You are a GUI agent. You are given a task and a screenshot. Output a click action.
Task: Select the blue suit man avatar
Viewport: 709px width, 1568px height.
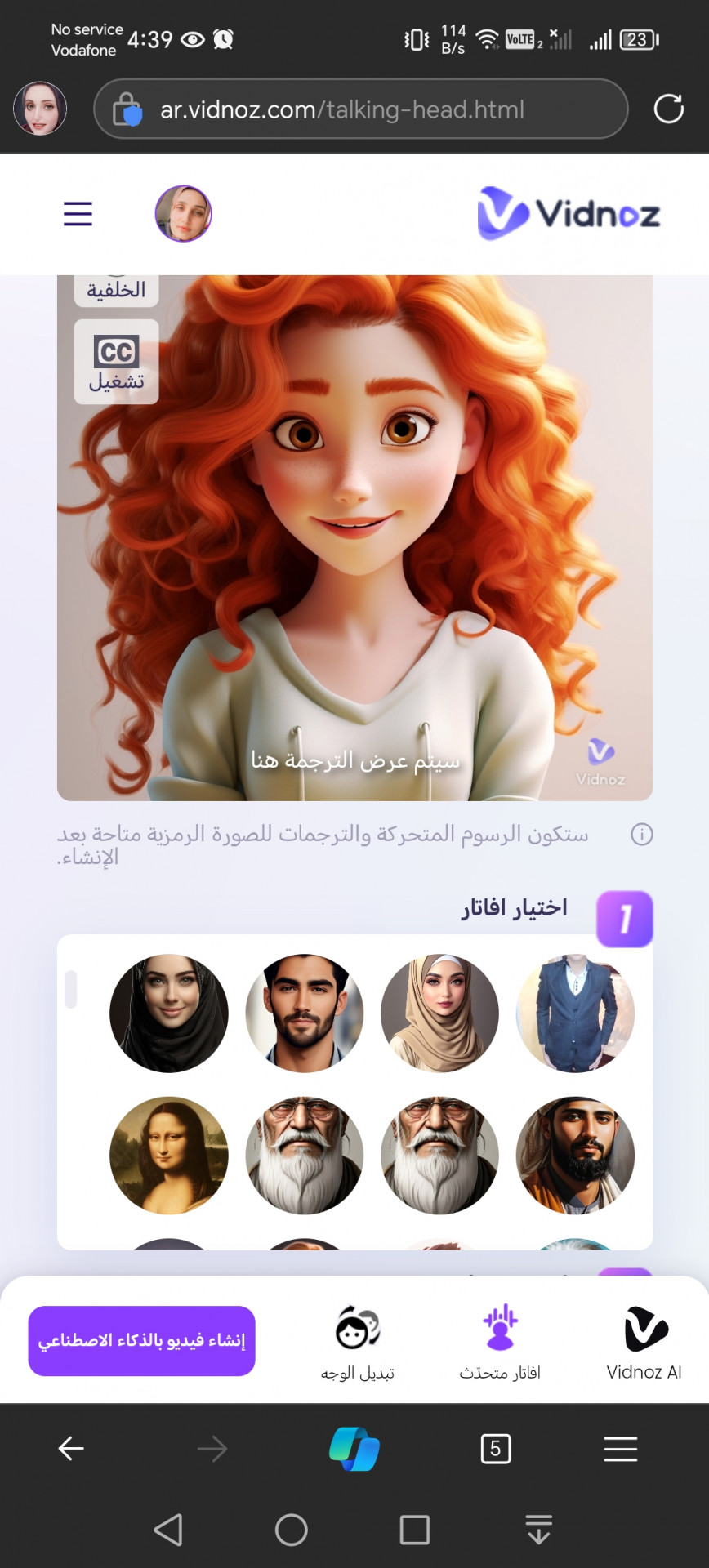[x=575, y=1013]
